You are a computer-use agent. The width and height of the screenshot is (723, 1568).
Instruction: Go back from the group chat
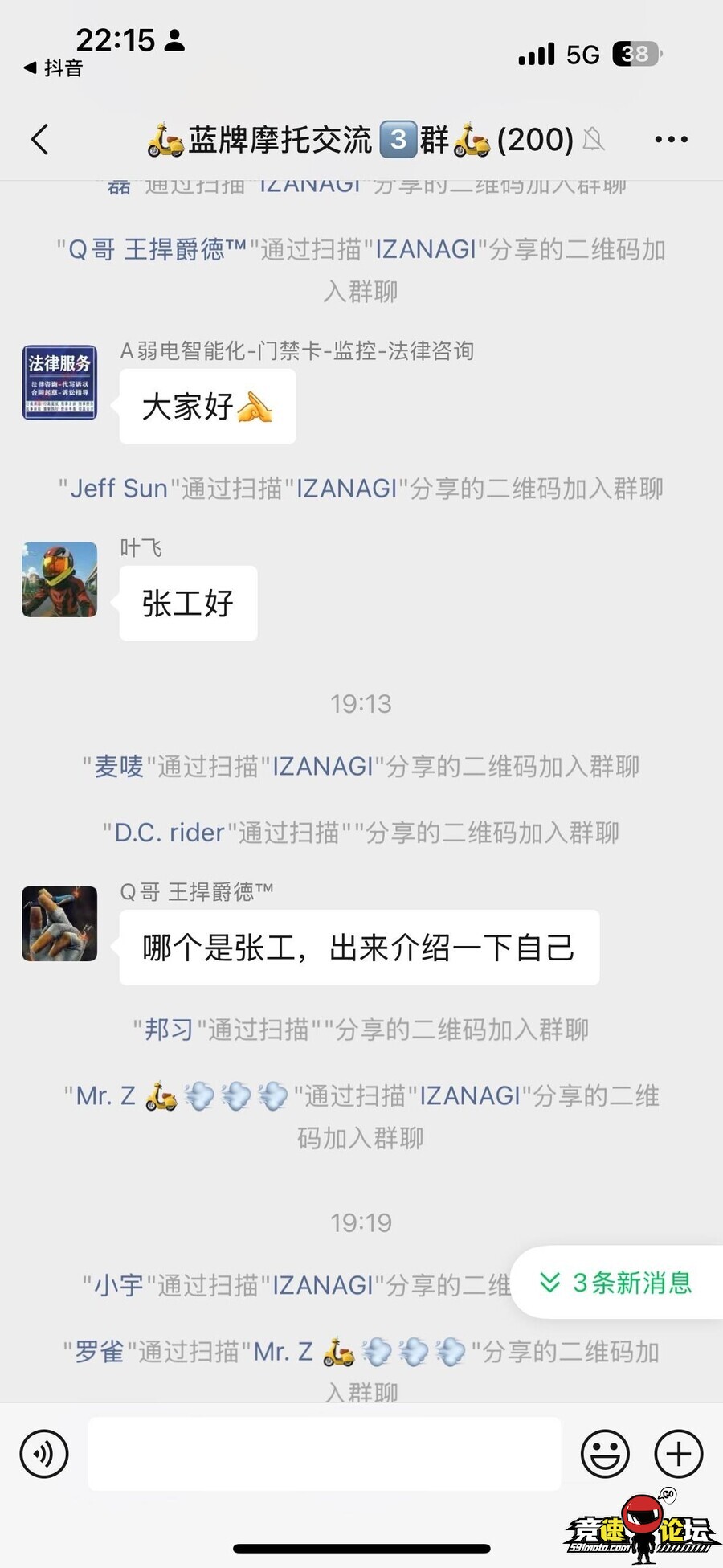(40, 139)
